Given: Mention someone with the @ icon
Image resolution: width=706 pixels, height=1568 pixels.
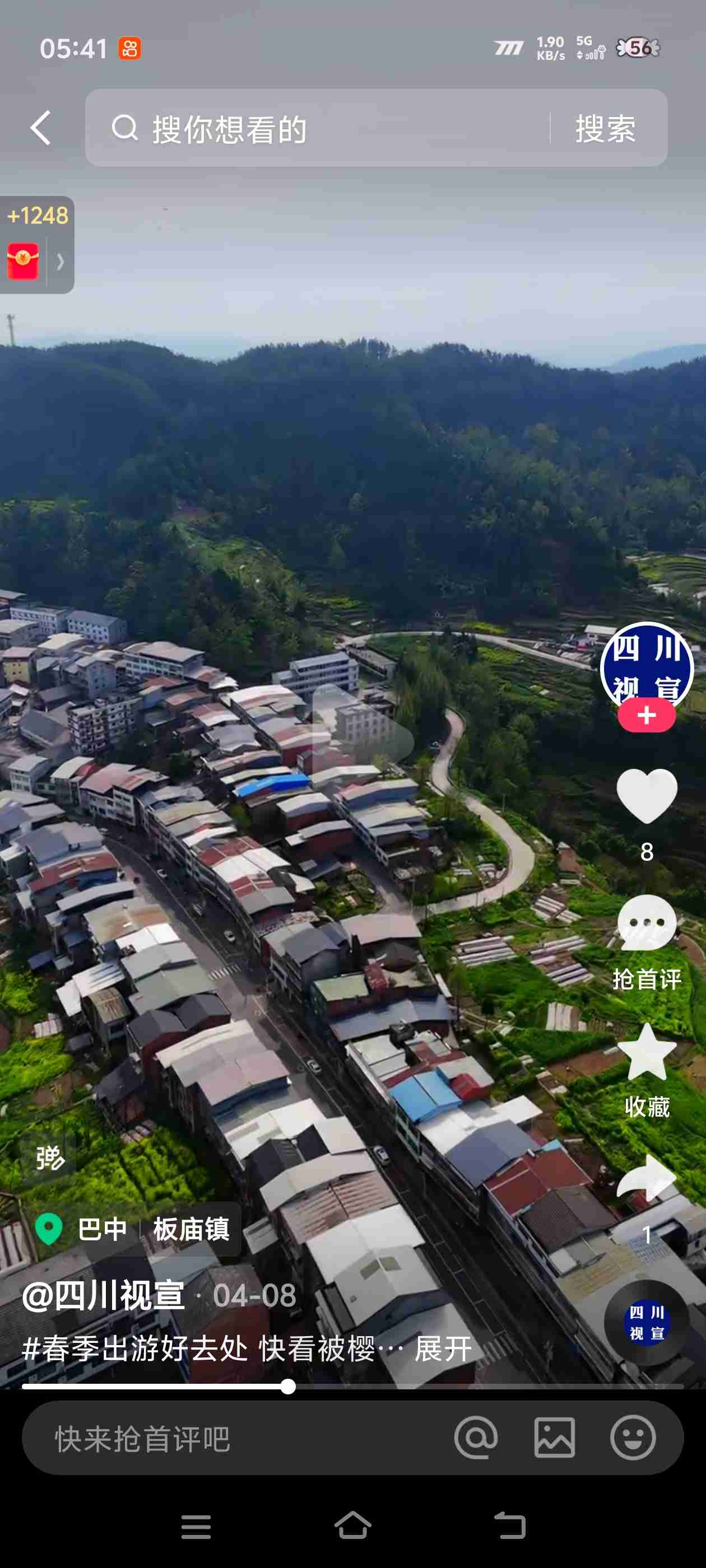Looking at the screenshot, I should tap(476, 1438).
